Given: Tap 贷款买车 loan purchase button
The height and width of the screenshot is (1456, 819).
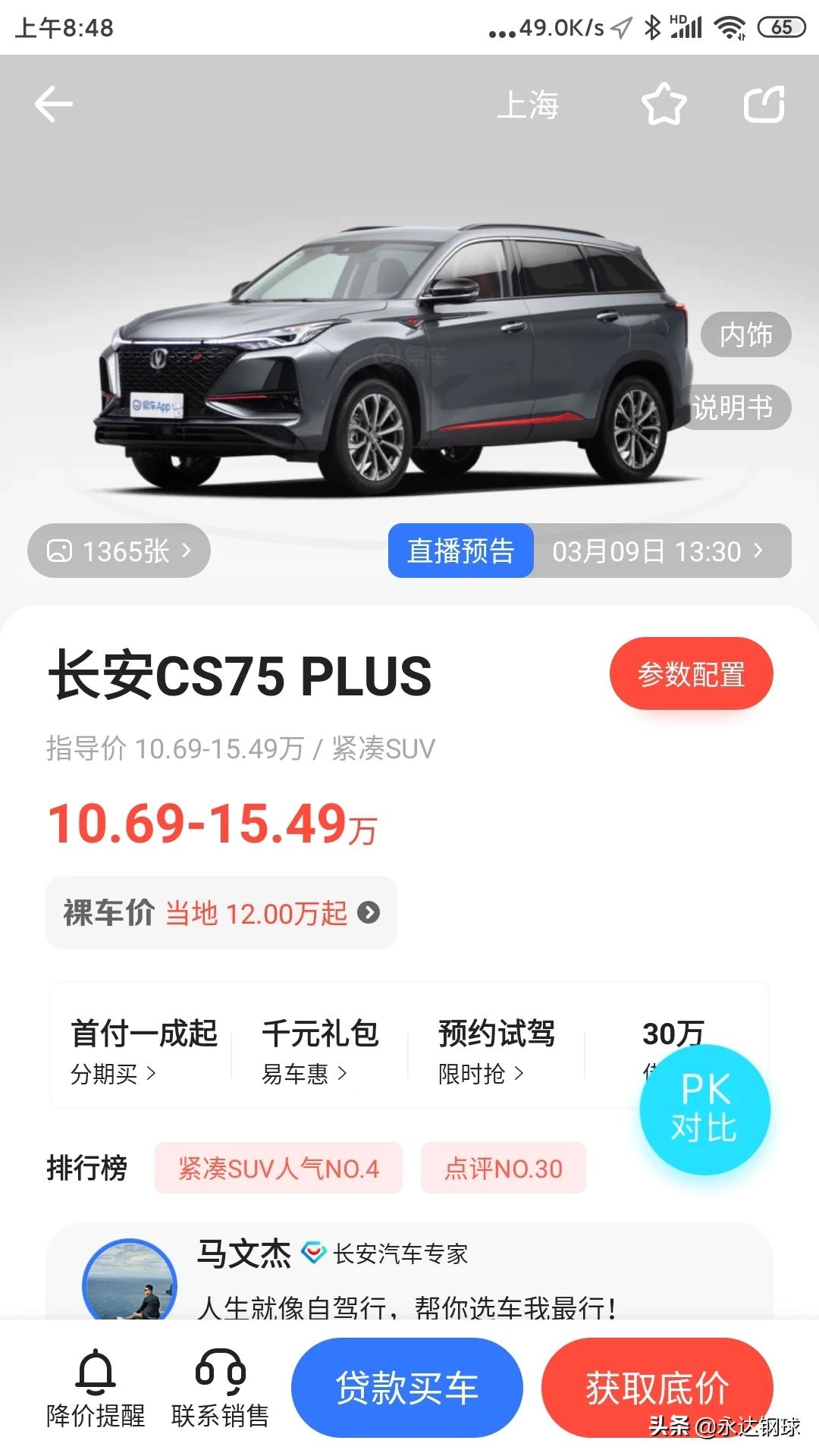Looking at the screenshot, I should pos(406,1387).
